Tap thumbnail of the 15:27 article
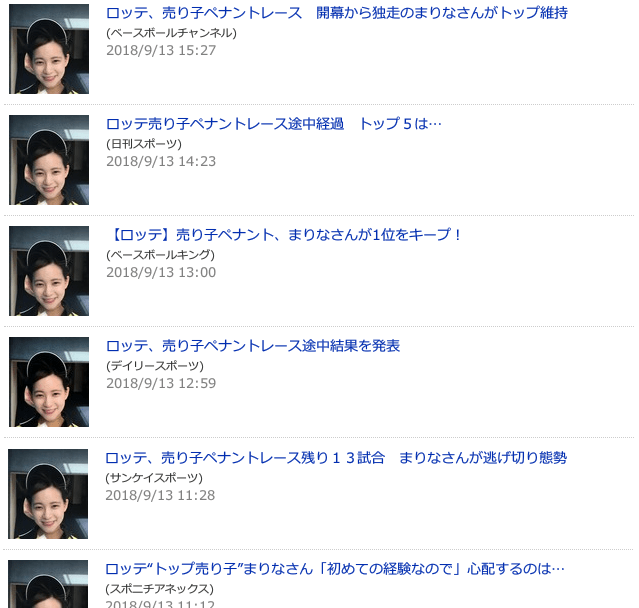This screenshot has height=608, width=639. pos(49,49)
